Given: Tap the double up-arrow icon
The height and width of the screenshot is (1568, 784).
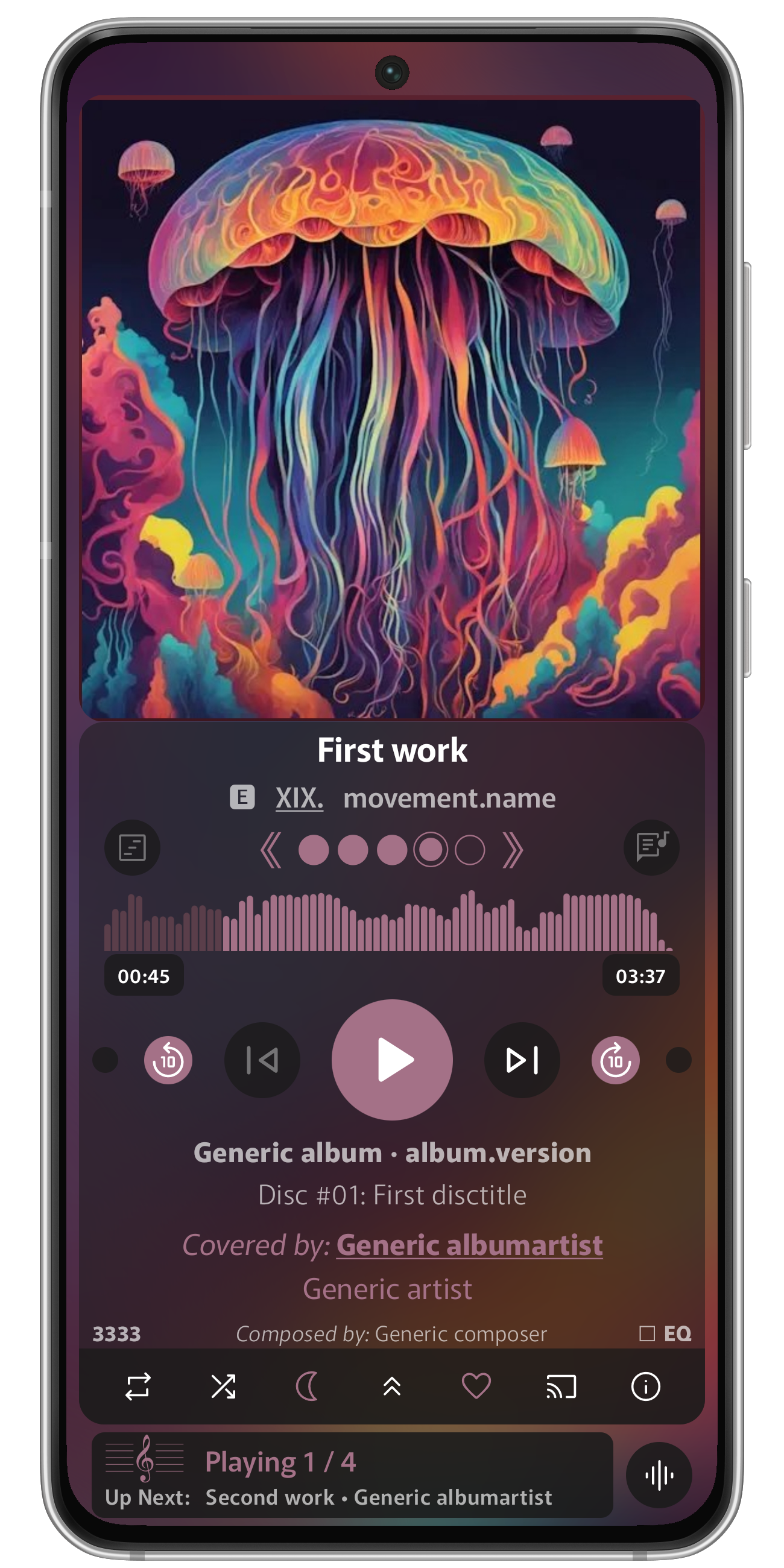Looking at the screenshot, I should pos(392,1387).
